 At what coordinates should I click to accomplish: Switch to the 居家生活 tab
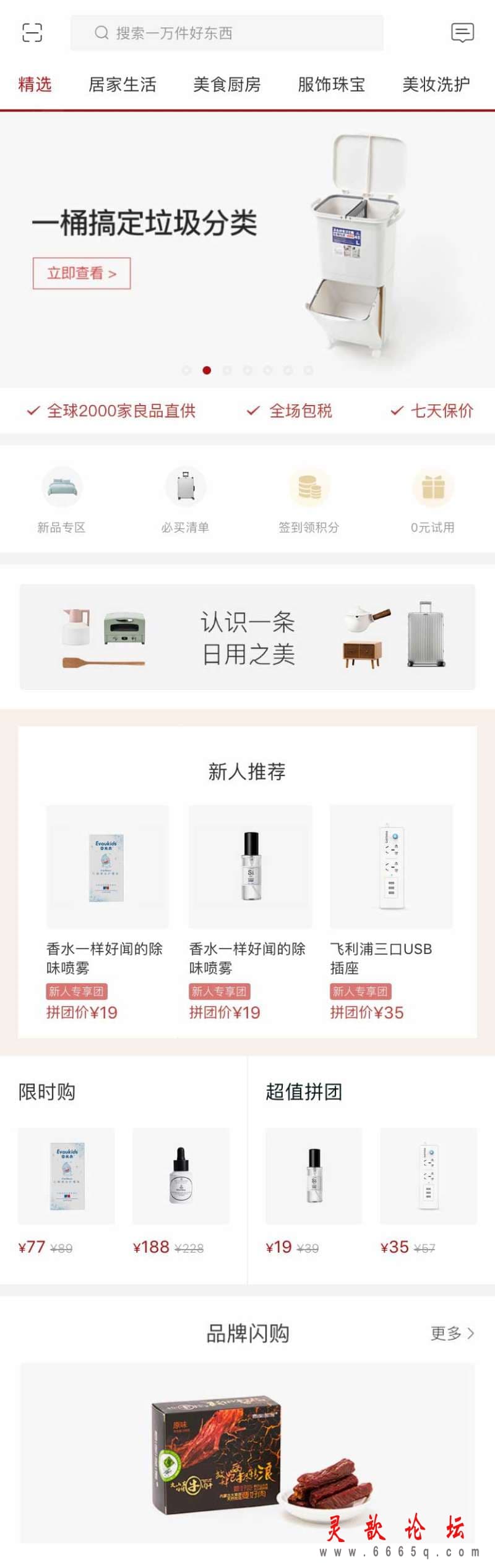pyautogui.click(x=123, y=85)
